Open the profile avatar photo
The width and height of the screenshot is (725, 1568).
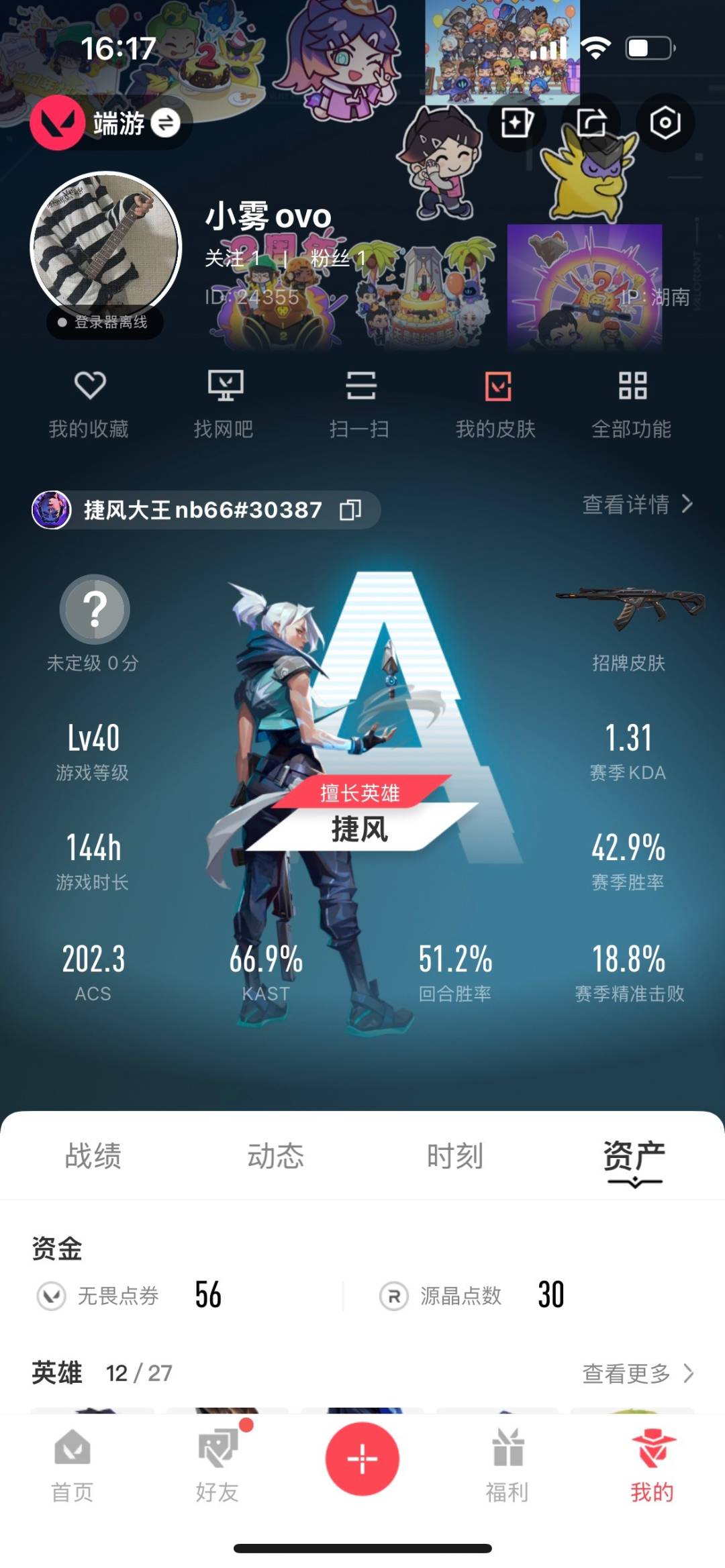(x=106, y=247)
